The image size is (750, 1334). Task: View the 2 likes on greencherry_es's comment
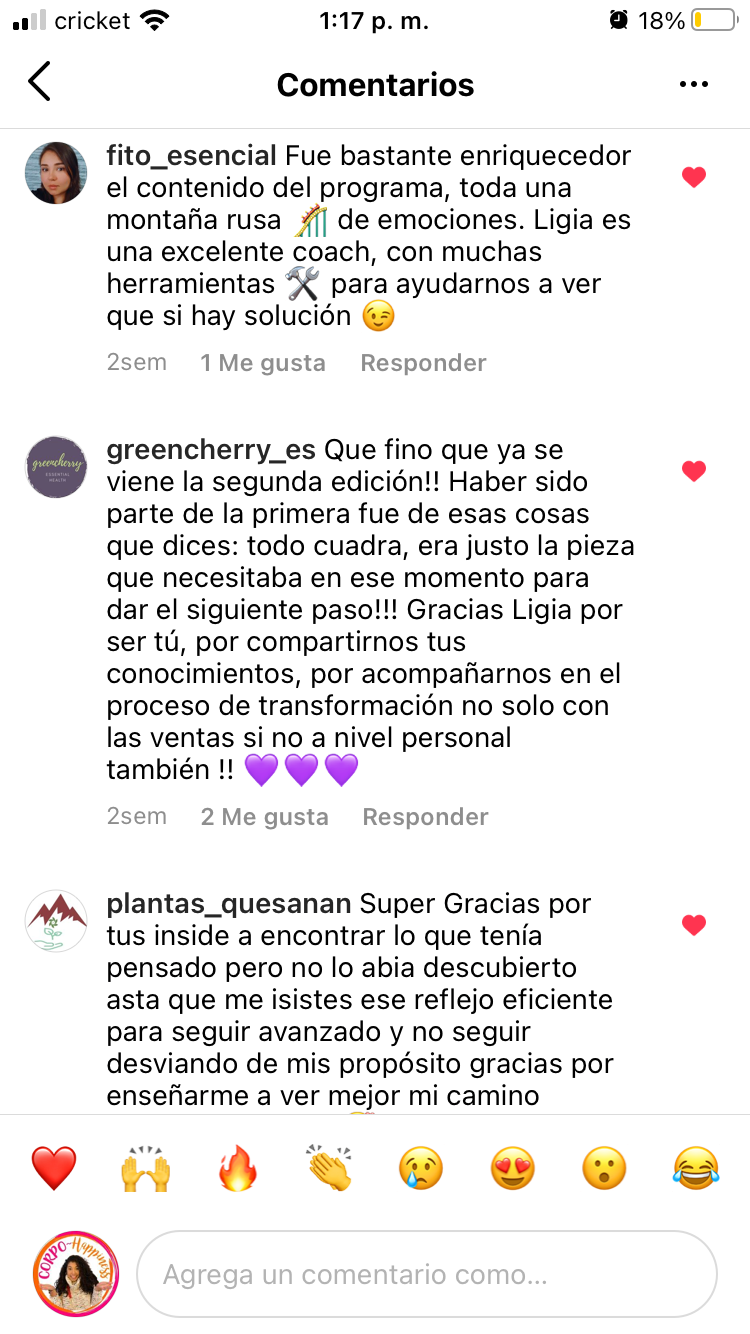point(264,817)
